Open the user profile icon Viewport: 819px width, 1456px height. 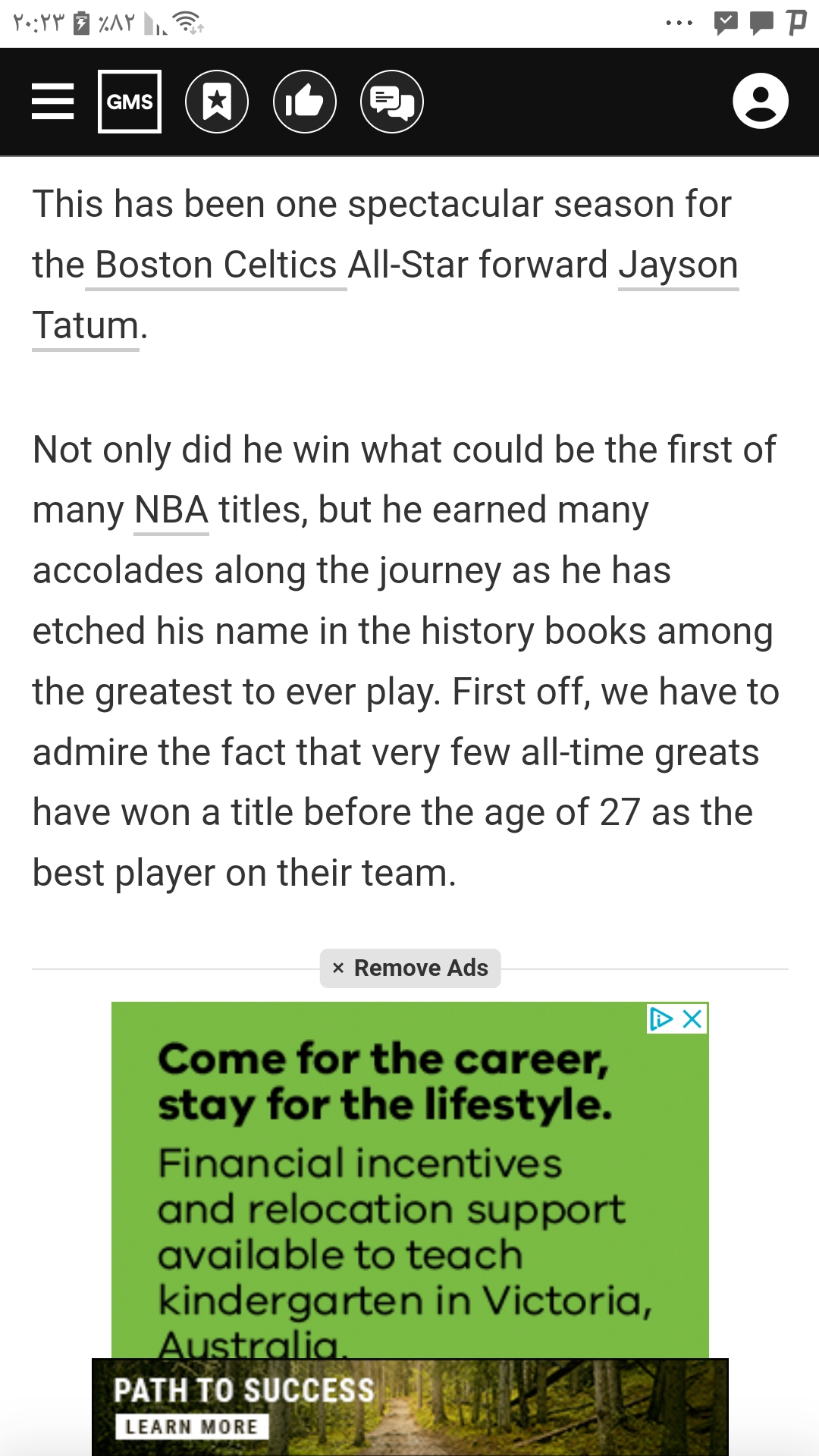[x=761, y=101]
